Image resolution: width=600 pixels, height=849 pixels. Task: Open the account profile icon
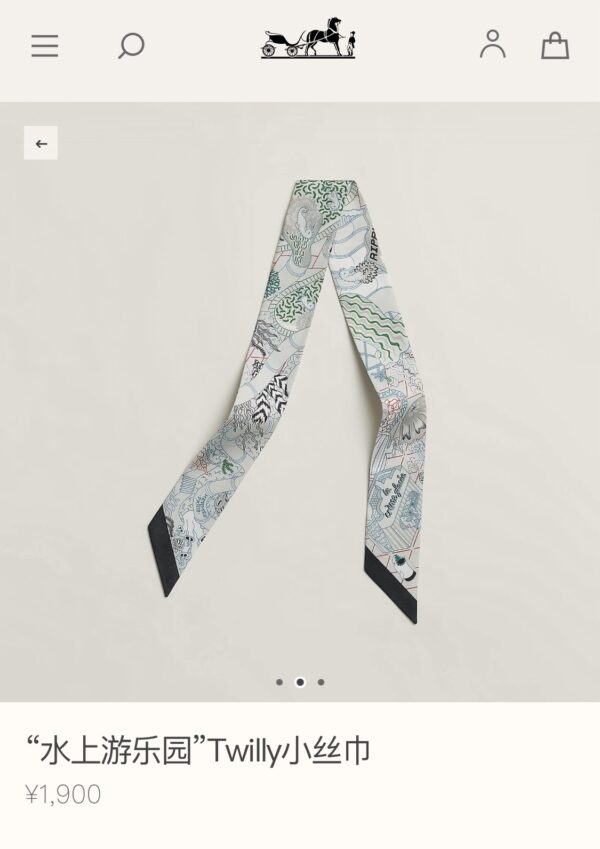pyautogui.click(x=492, y=44)
